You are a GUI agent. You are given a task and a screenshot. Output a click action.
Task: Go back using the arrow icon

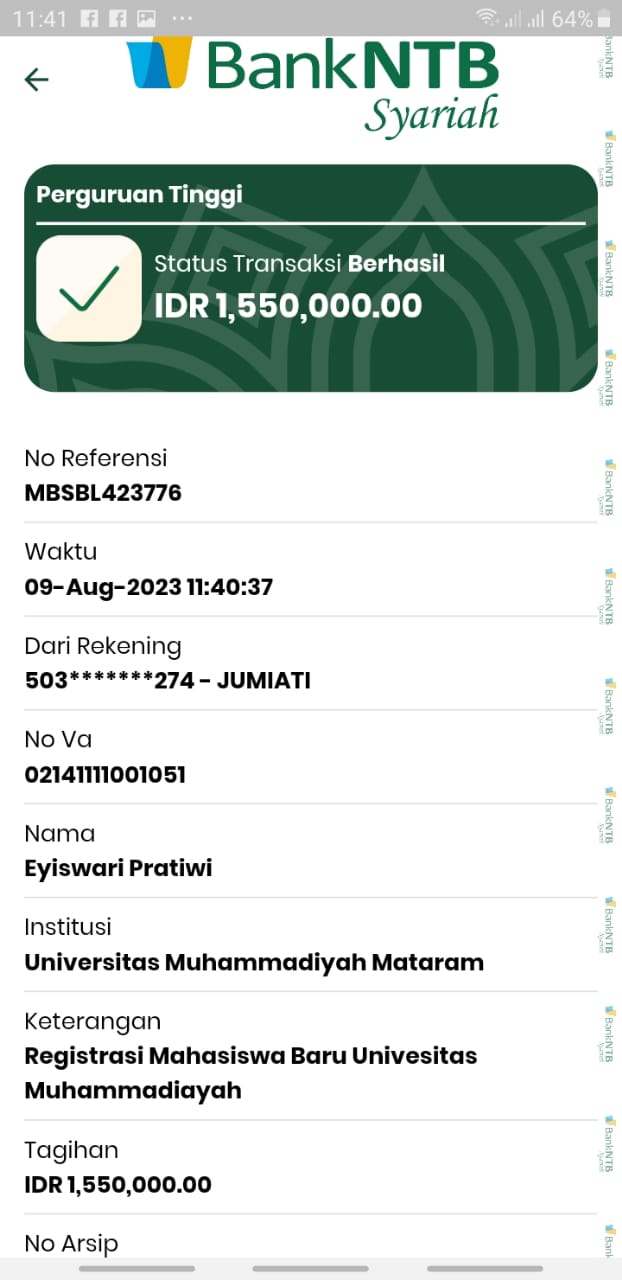tap(37, 80)
